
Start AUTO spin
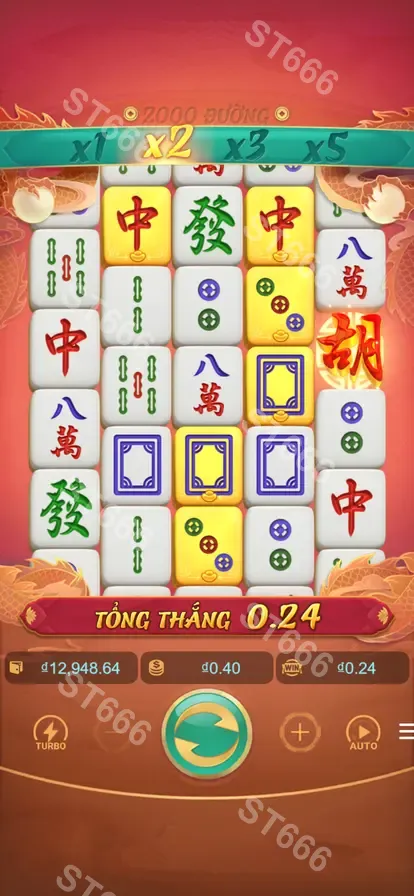[363, 733]
